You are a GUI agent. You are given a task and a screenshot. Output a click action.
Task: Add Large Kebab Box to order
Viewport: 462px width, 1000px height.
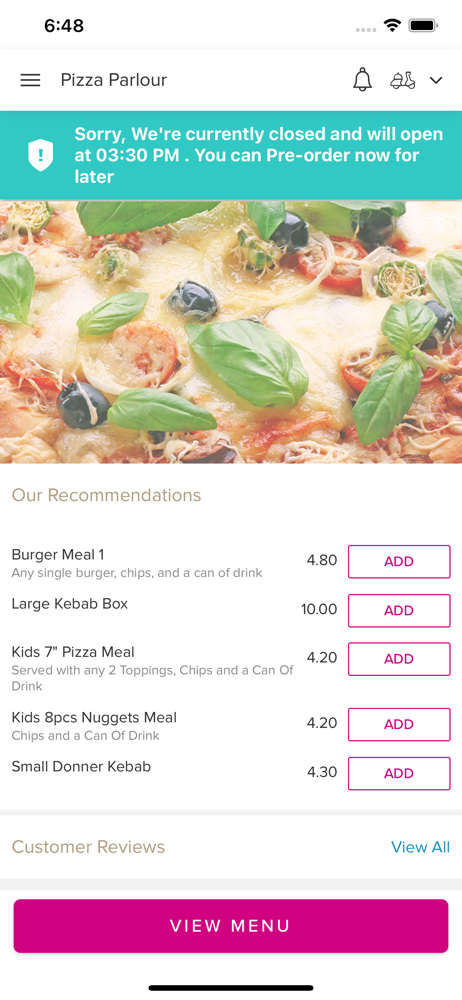(x=399, y=611)
